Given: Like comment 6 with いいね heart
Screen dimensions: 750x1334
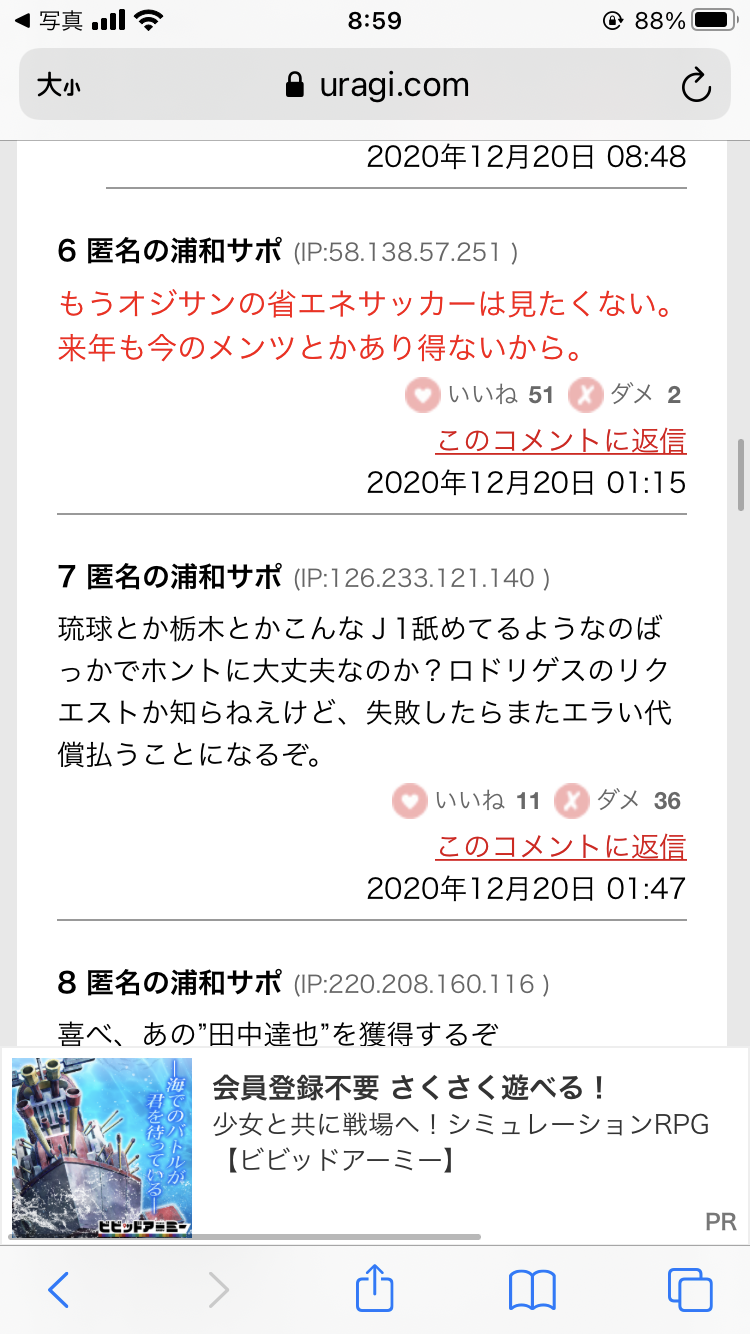Looking at the screenshot, I should [423, 395].
